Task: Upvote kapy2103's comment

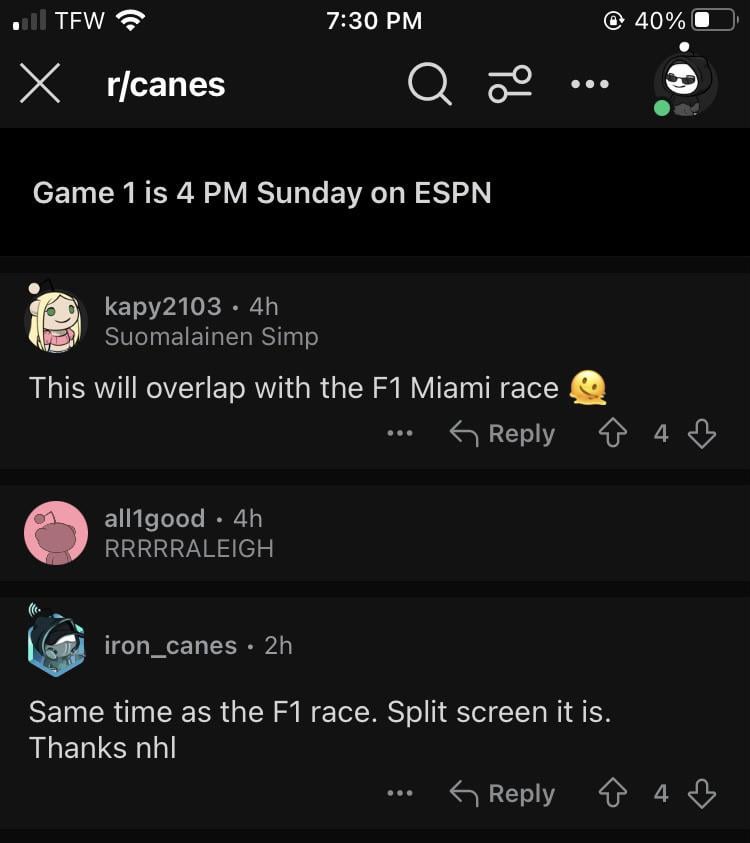Action: pos(612,433)
